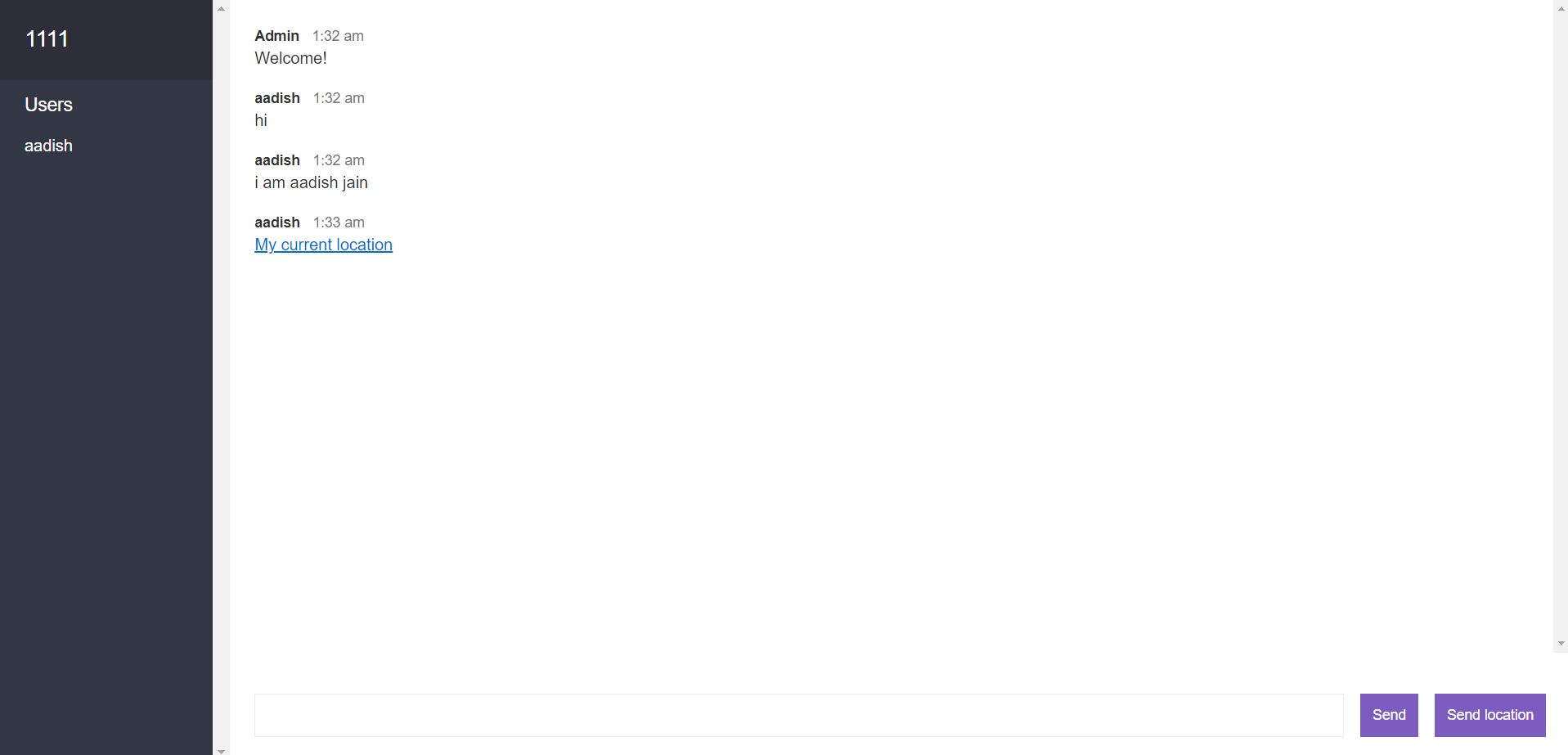Image resolution: width=1568 pixels, height=755 pixels.
Task: Tap the Send button
Action: pos(1389,715)
